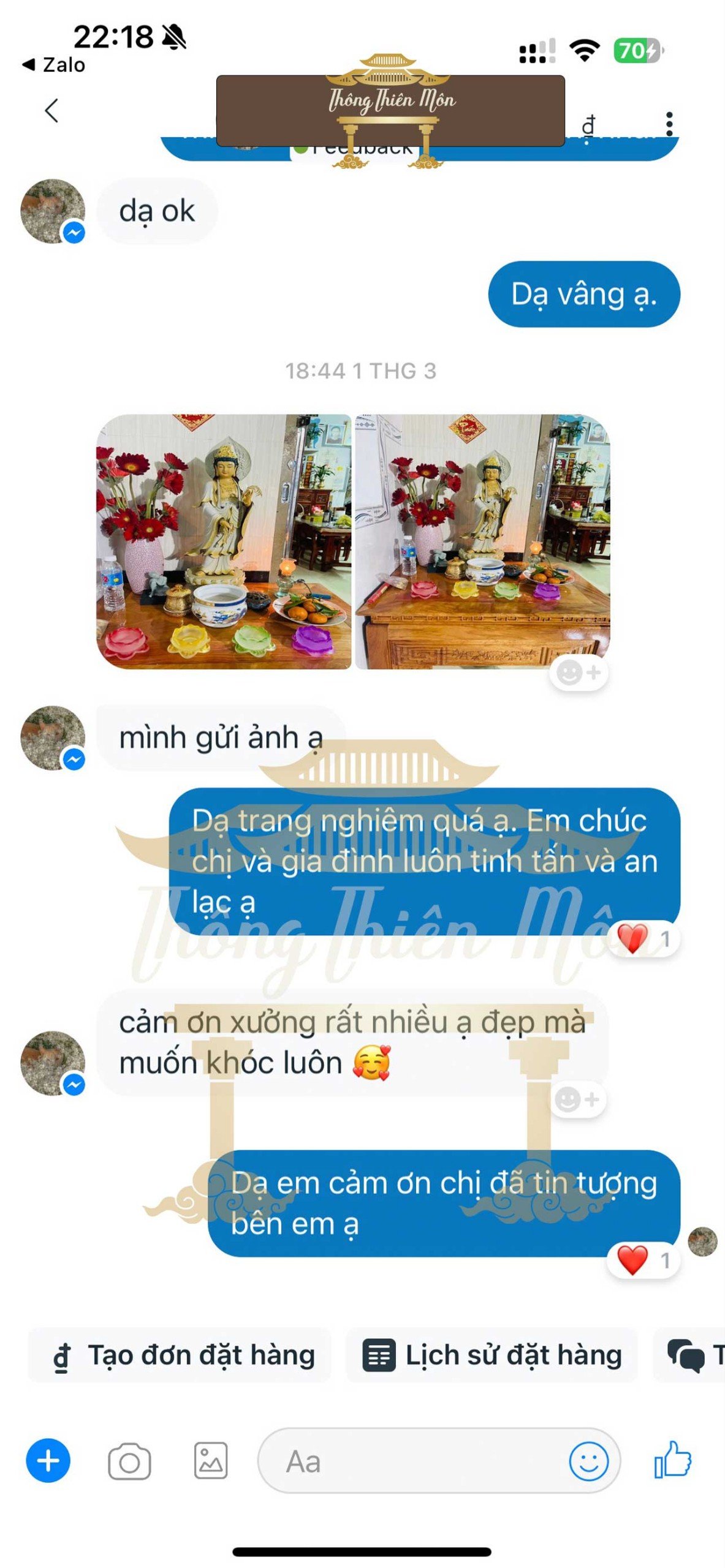Add a reaction to the shared photos
Image resolution: width=725 pixels, height=1568 pixels.
point(578,672)
